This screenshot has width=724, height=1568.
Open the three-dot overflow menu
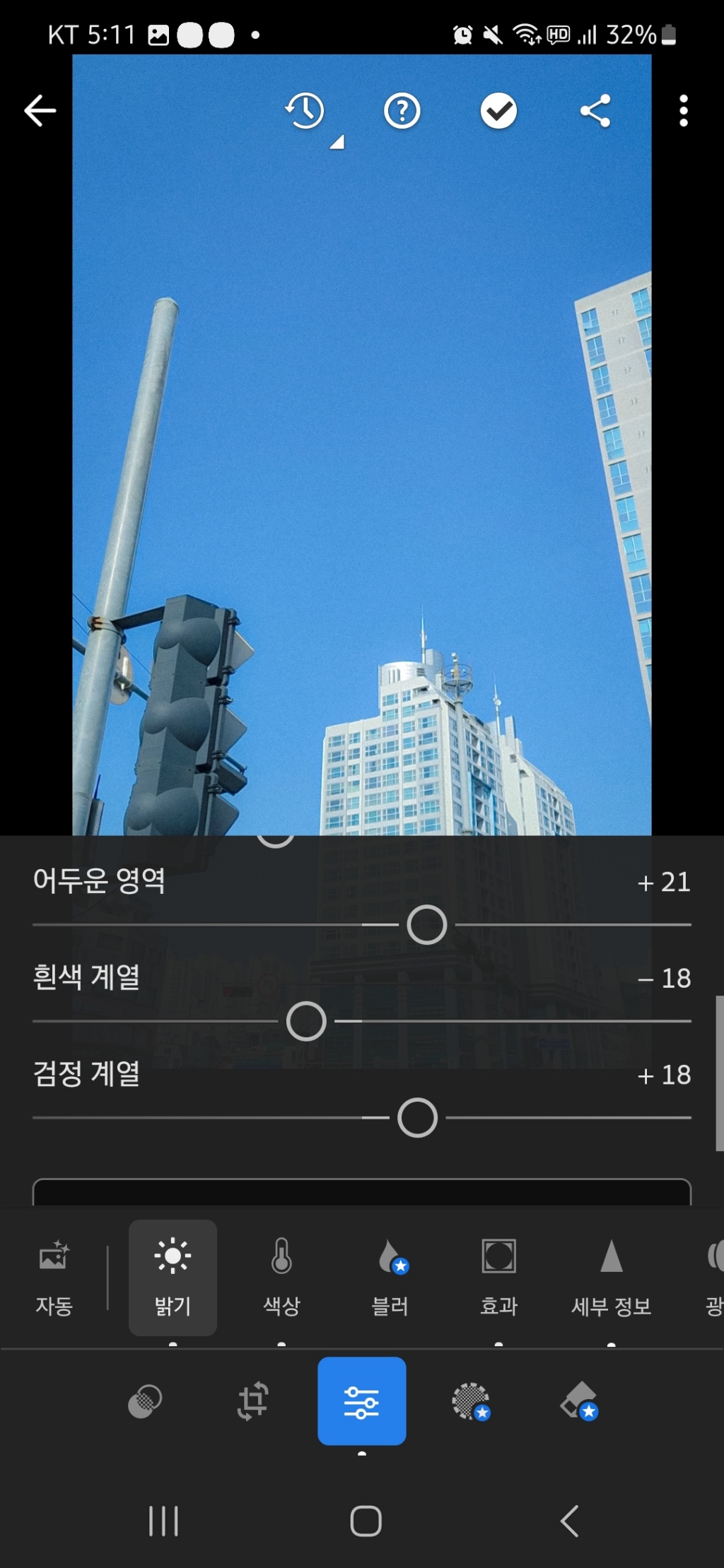tap(683, 111)
